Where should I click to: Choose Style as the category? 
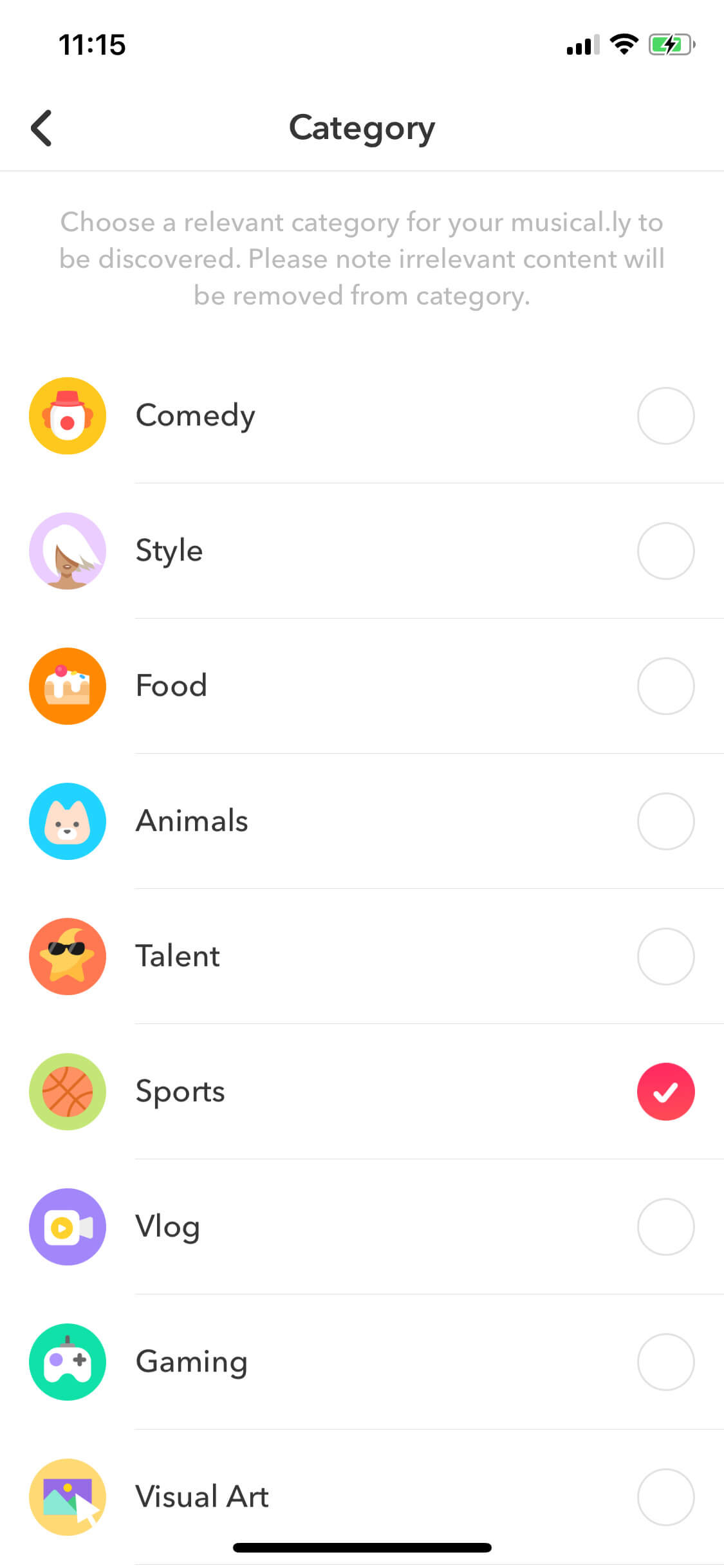(x=362, y=551)
